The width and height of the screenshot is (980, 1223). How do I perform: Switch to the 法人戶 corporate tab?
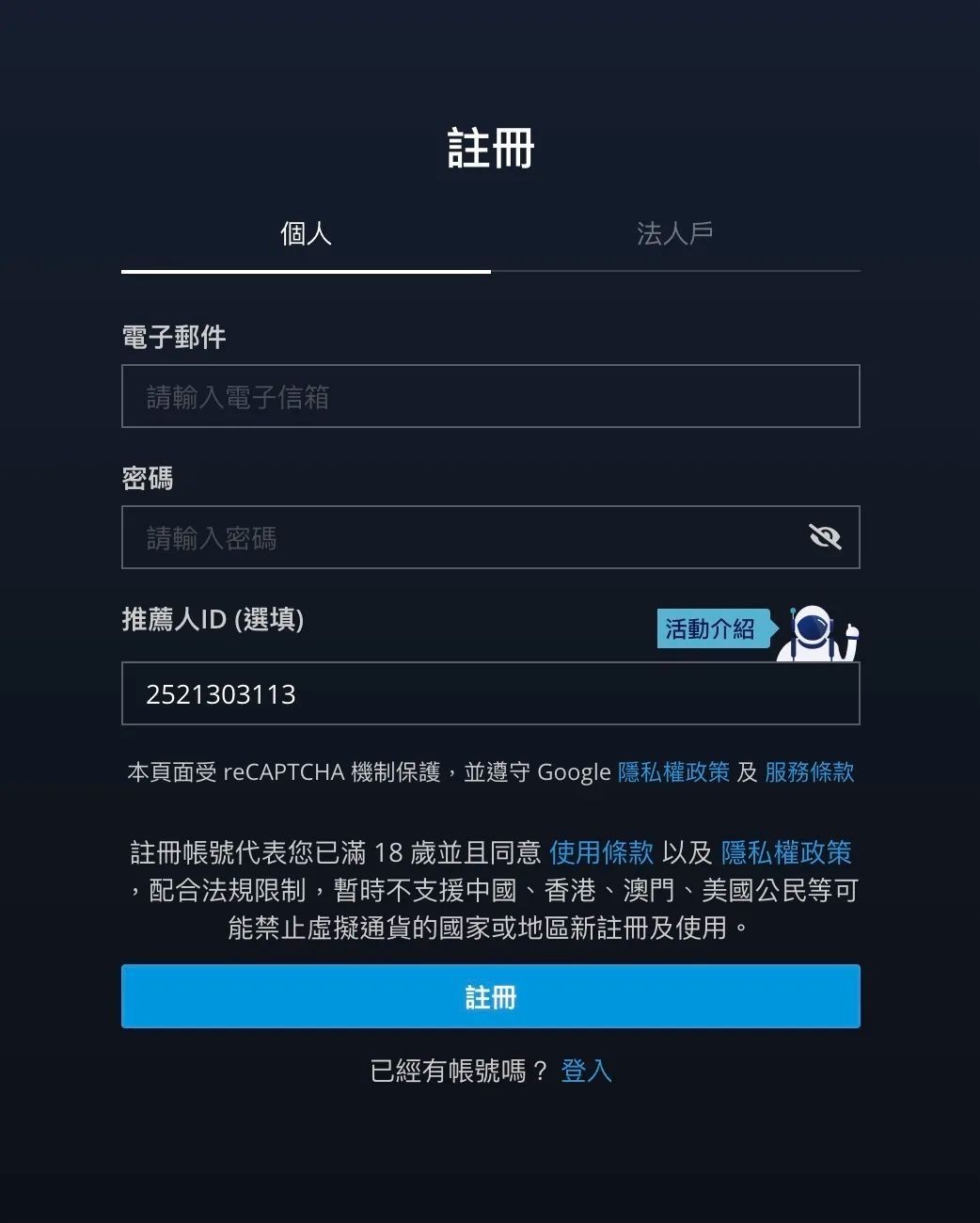(675, 233)
